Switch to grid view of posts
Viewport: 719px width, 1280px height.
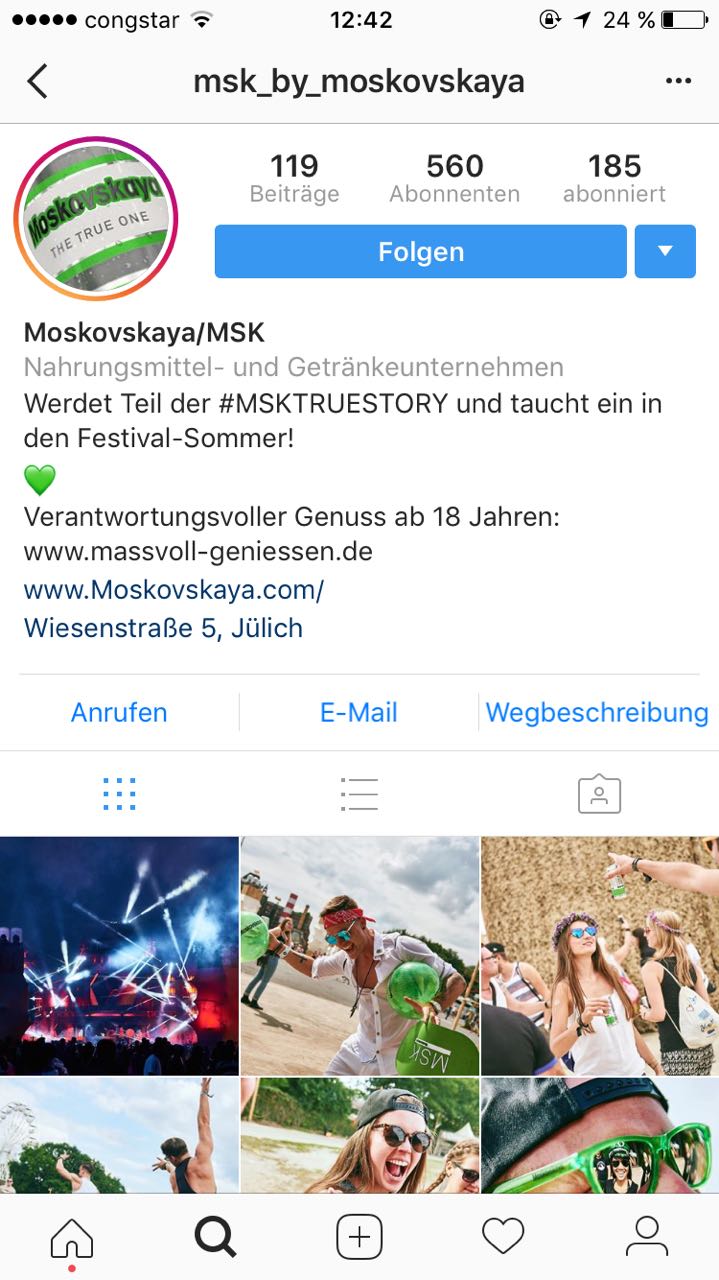(119, 794)
